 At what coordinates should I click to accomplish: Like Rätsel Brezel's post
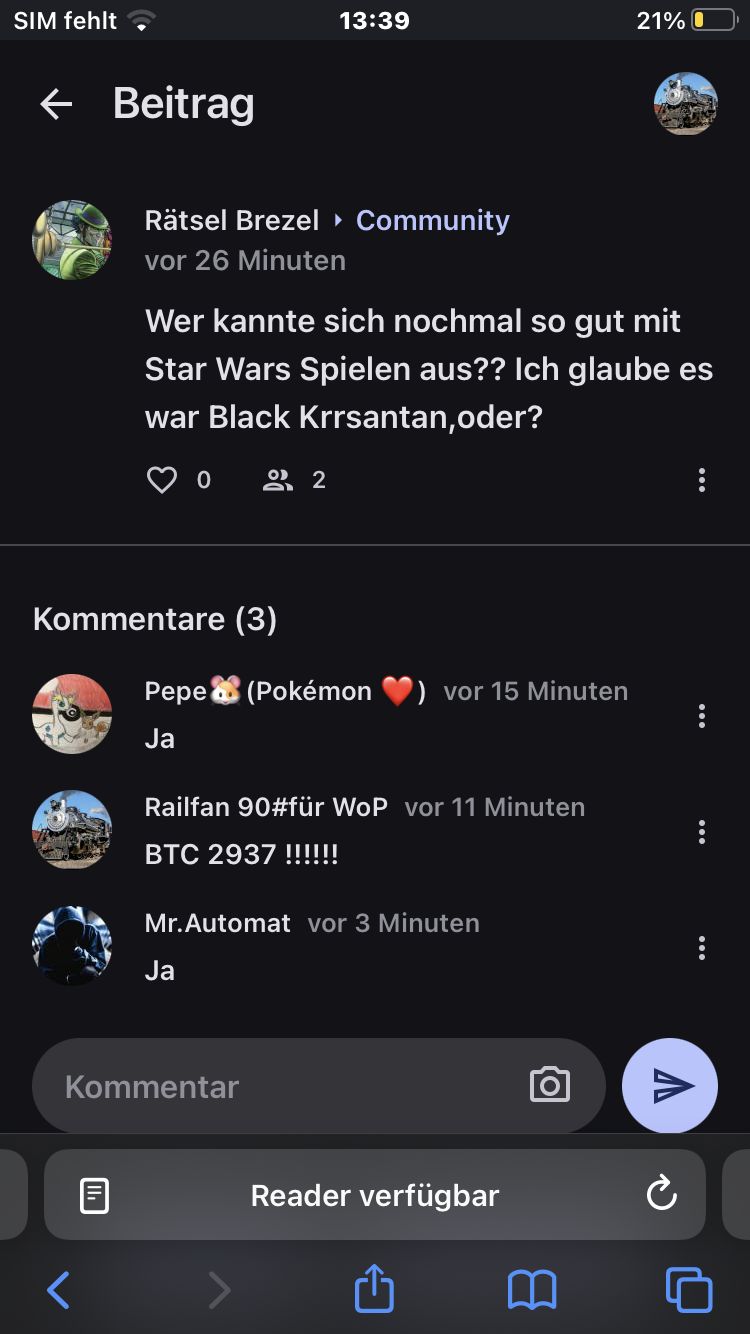point(162,481)
